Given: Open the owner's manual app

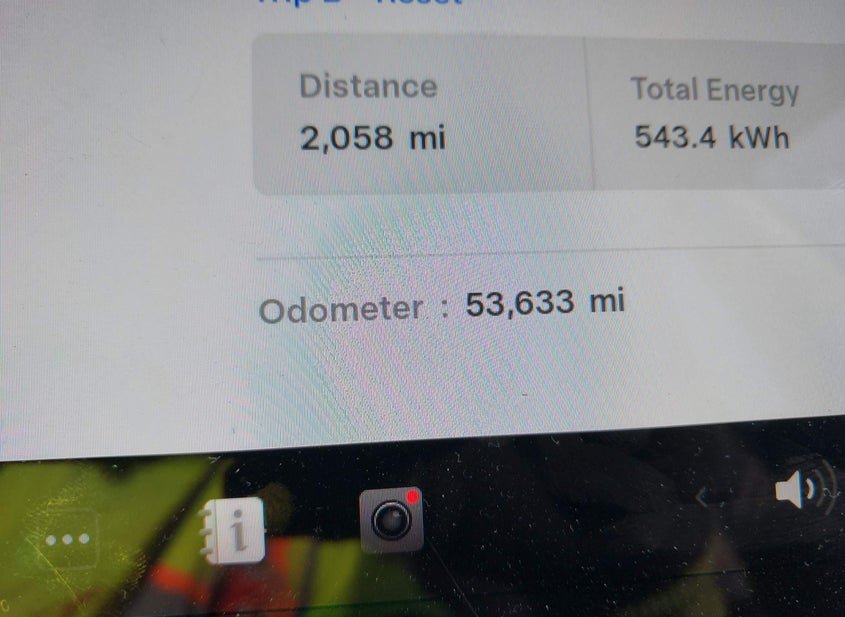Looking at the screenshot, I should click(233, 530).
